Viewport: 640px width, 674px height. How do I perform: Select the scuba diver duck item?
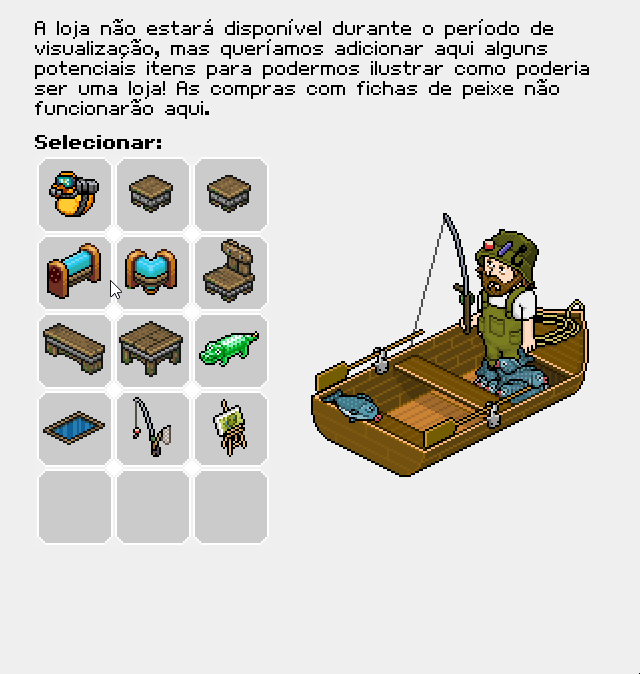[x=75, y=194]
